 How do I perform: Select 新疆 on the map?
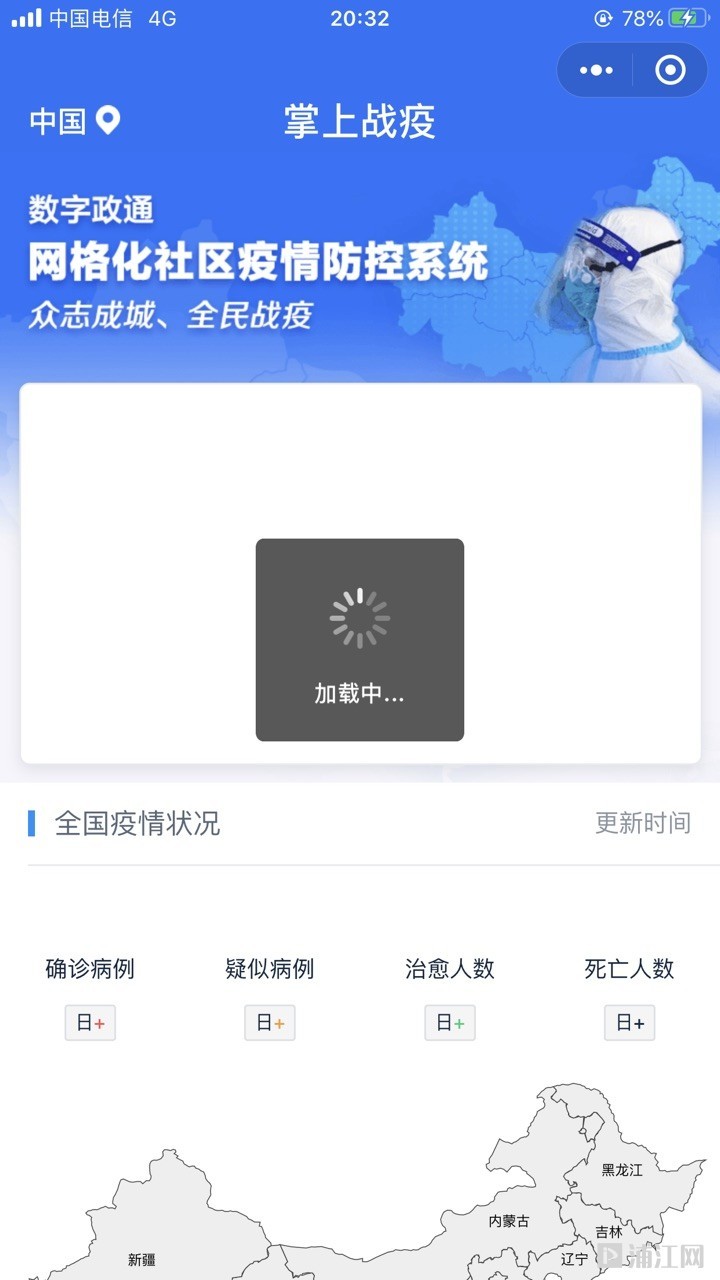click(142, 1259)
